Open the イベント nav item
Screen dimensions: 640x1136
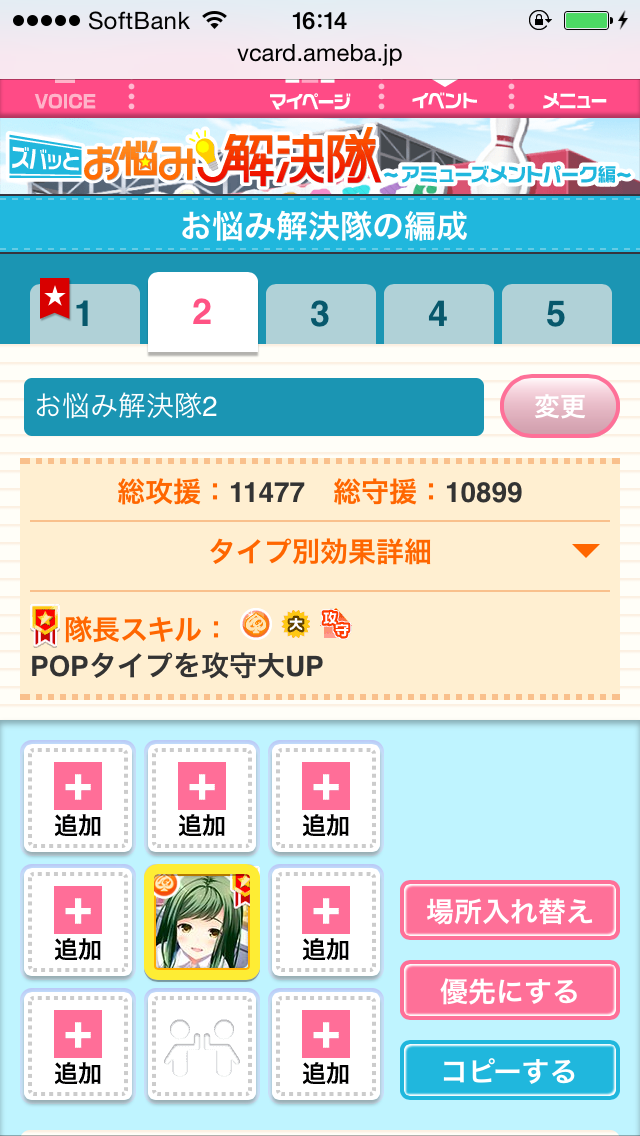(444, 99)
